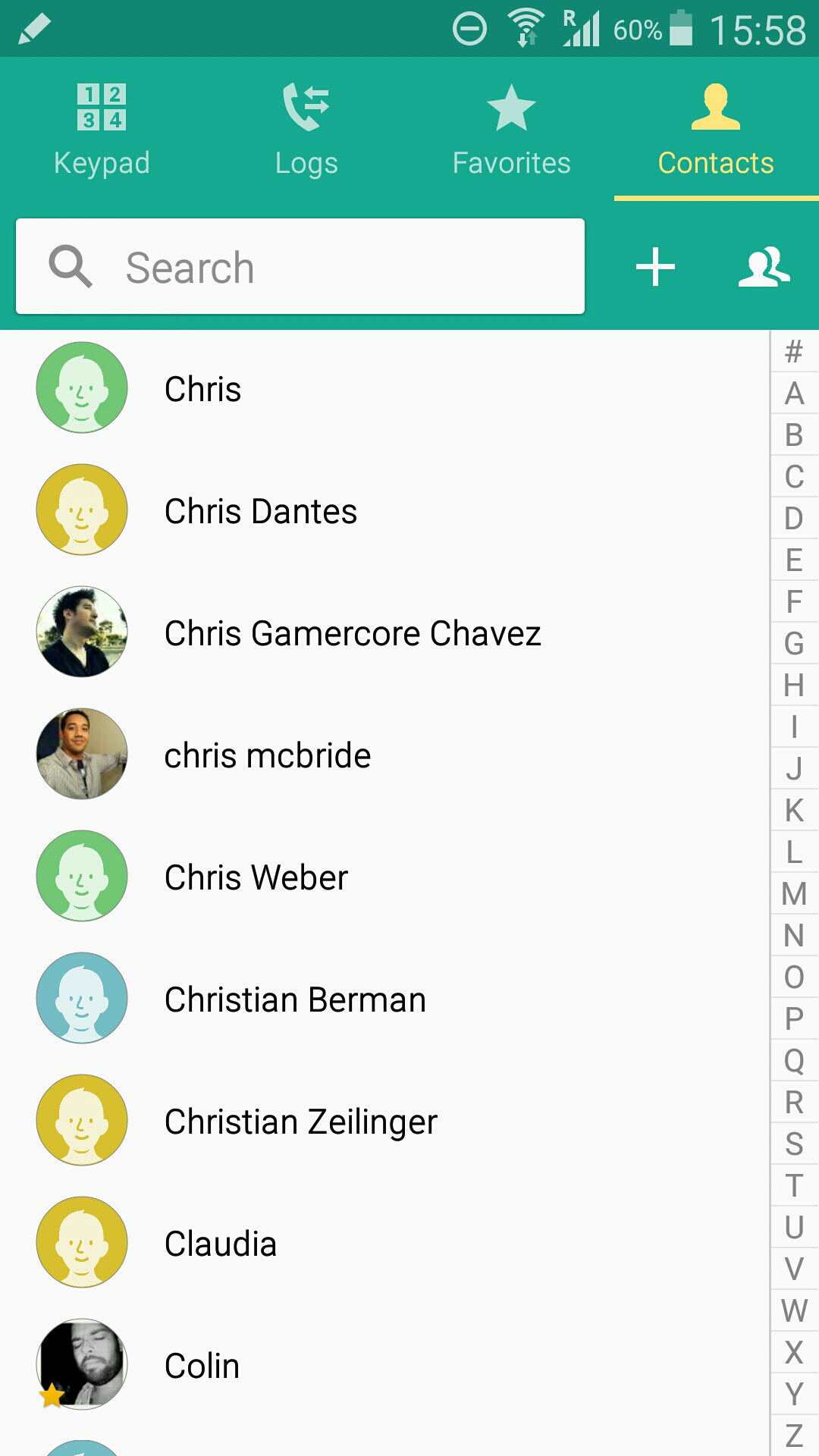Screen dimensions: 819x1456
Task: Open Colin's contact details
Action: tap(202, 1366)
